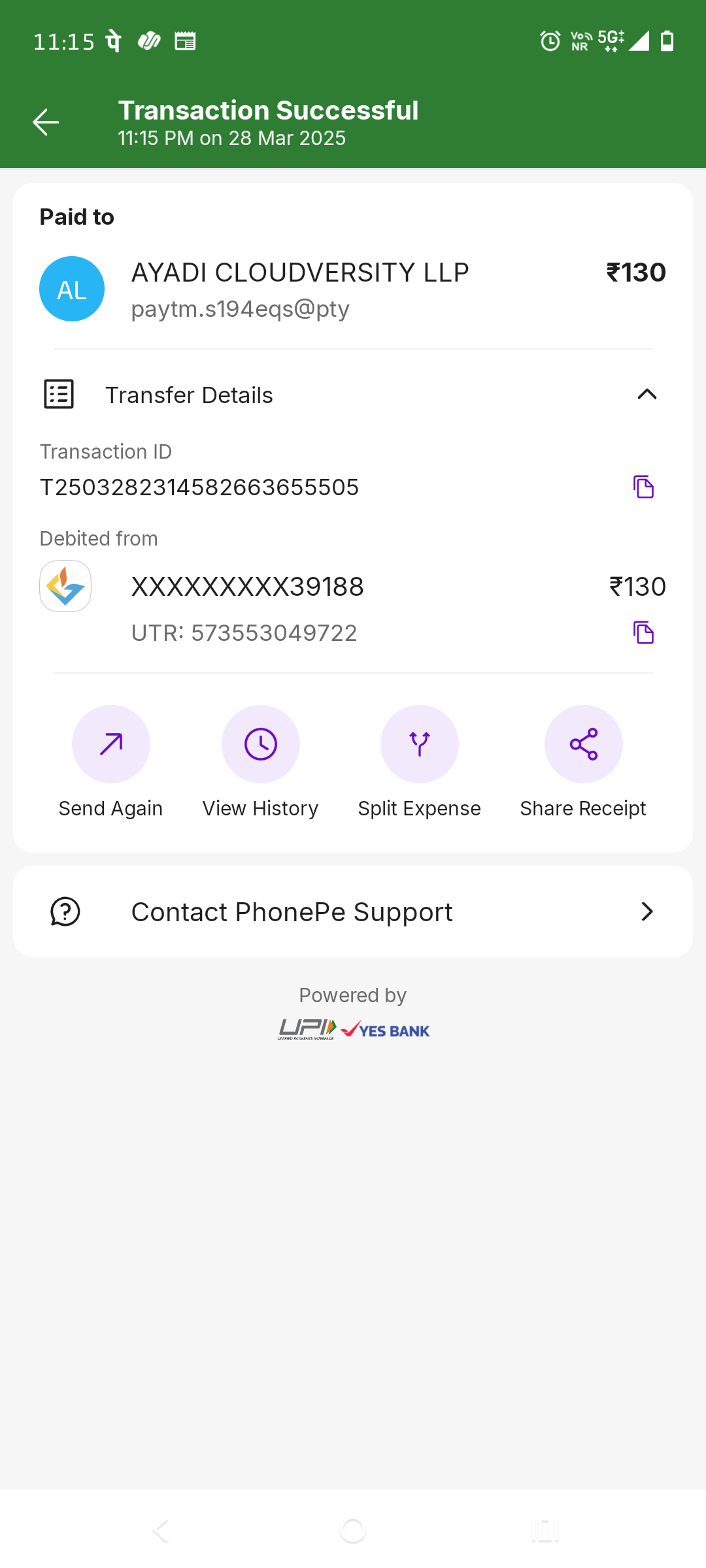Copy the UTR number

point(643,632)
